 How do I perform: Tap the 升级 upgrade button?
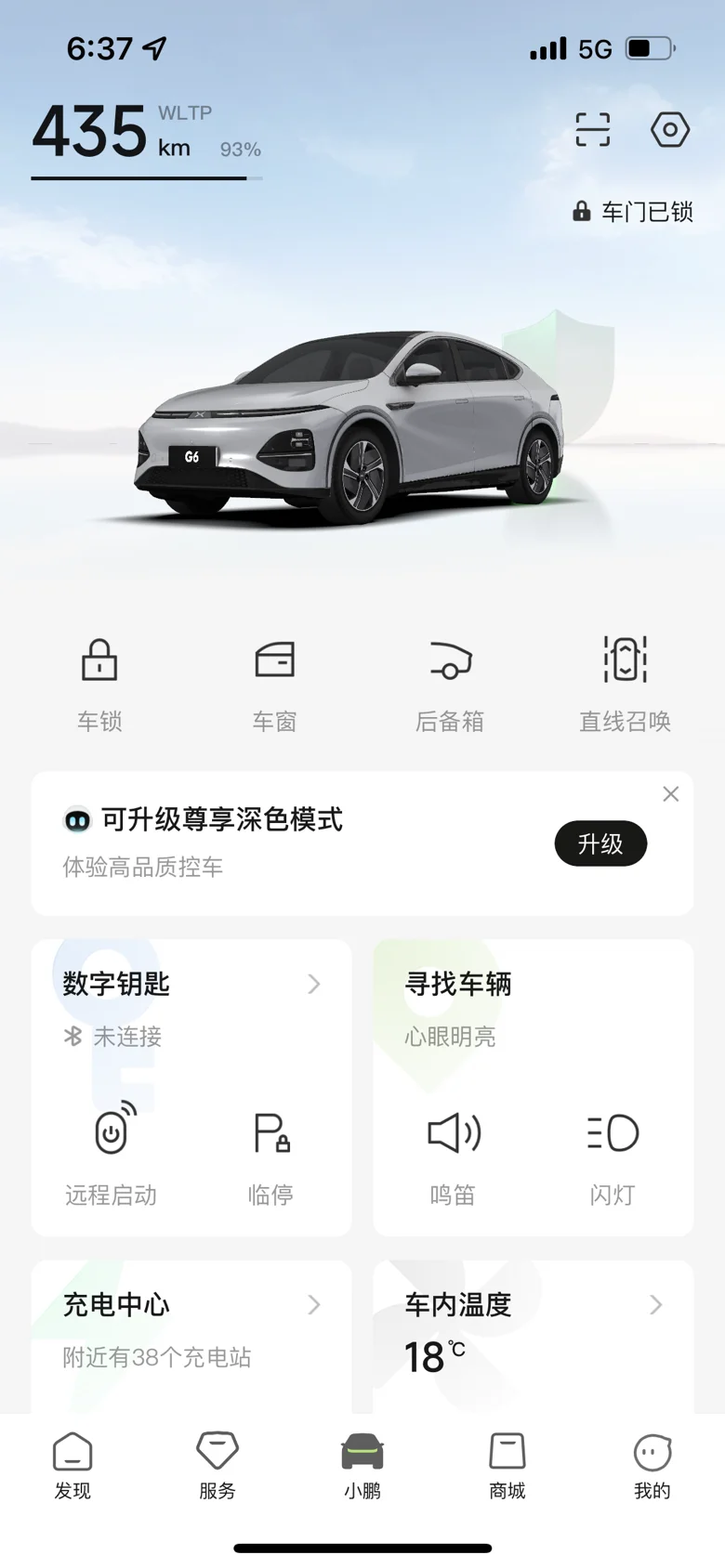(x=600, y=843)
